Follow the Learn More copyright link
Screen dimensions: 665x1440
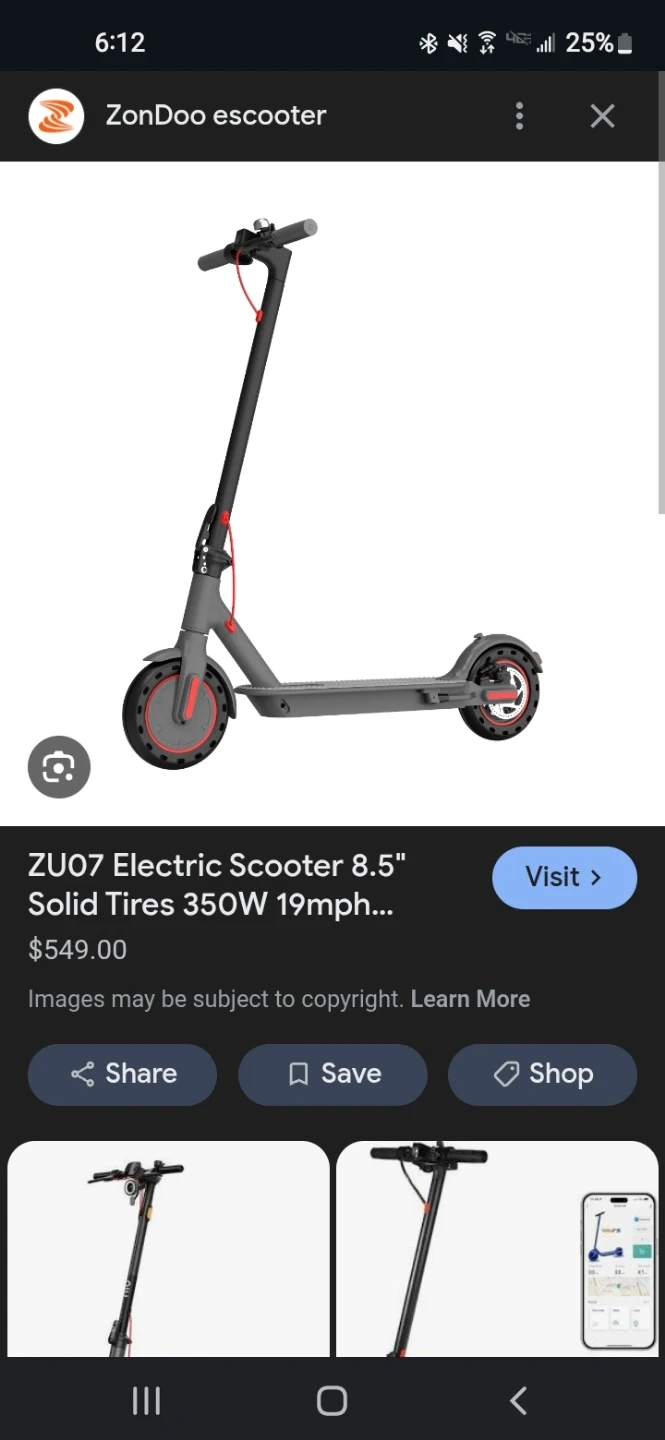point(470,998)
